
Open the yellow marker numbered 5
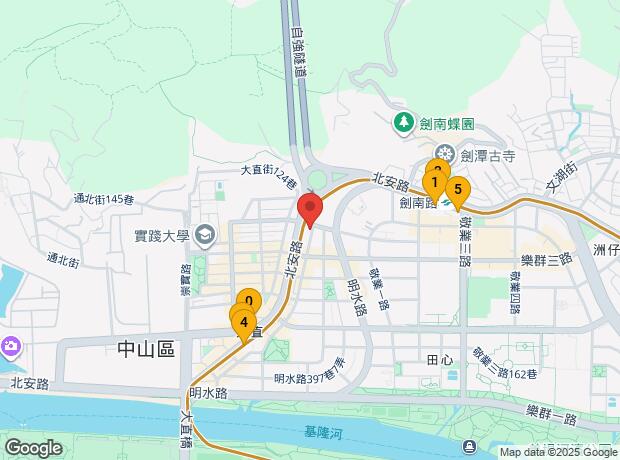click(458, 188)
